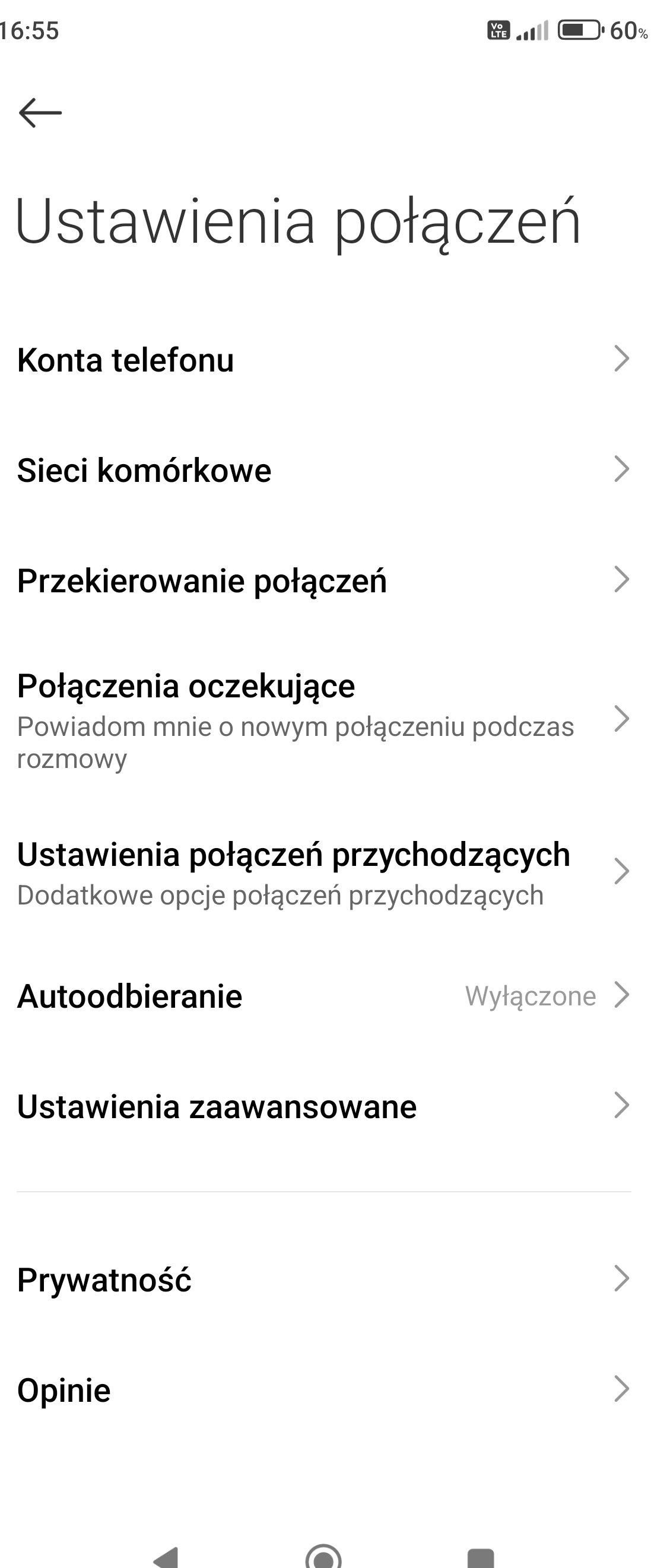This screenshot has height=1568, width=667.
Task: Open Połączenia oczekujące option
Action: tap(323, 719)
